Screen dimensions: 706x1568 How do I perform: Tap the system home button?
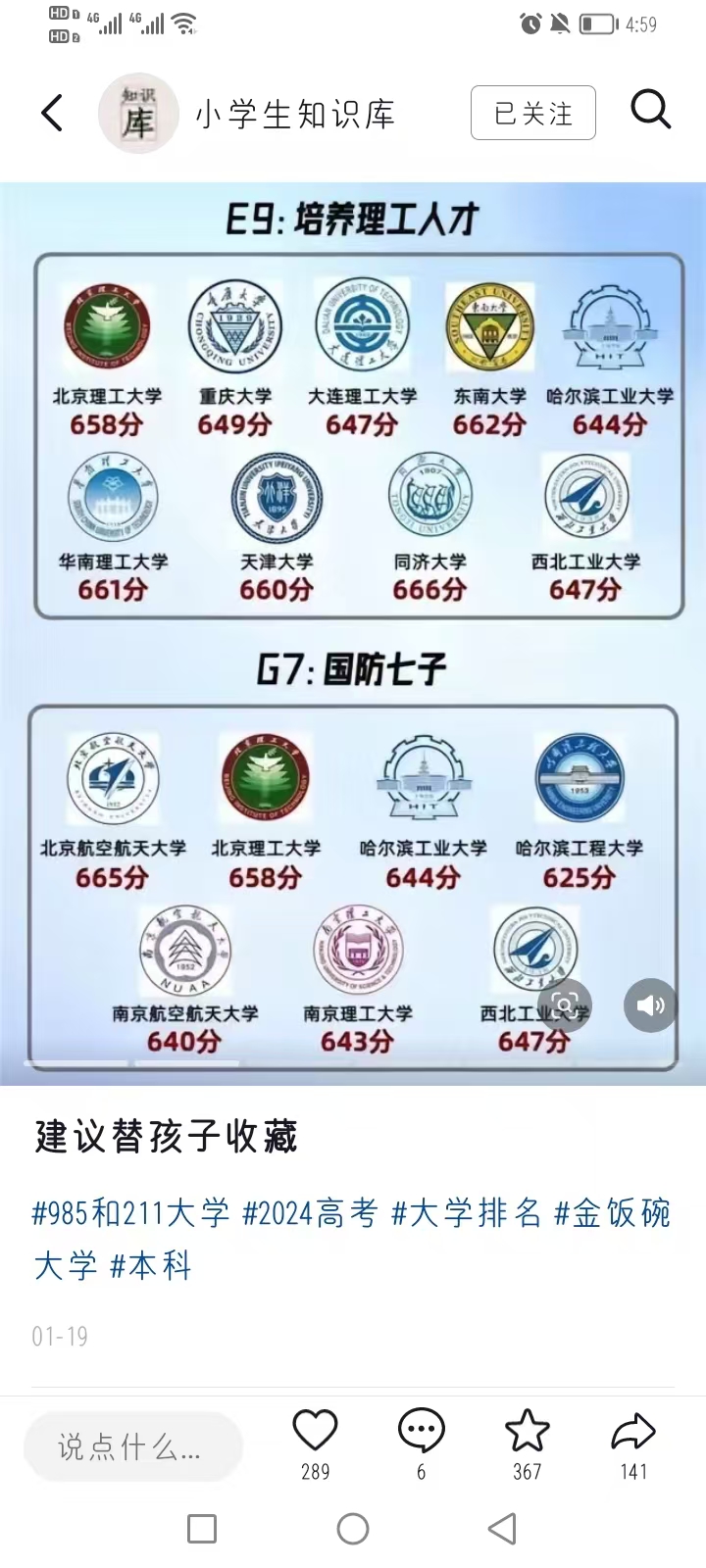[353, 1529]
